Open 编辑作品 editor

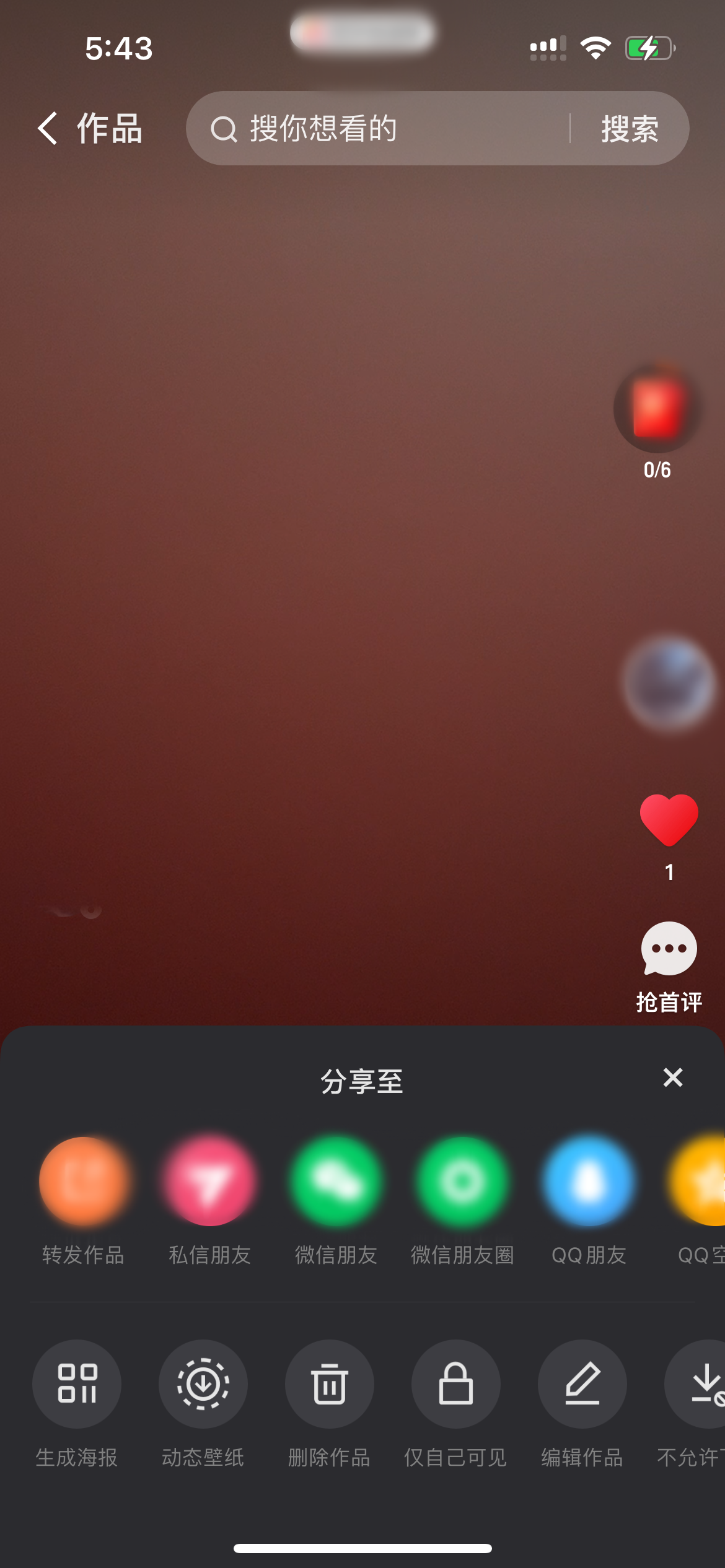coord(582,1384)
